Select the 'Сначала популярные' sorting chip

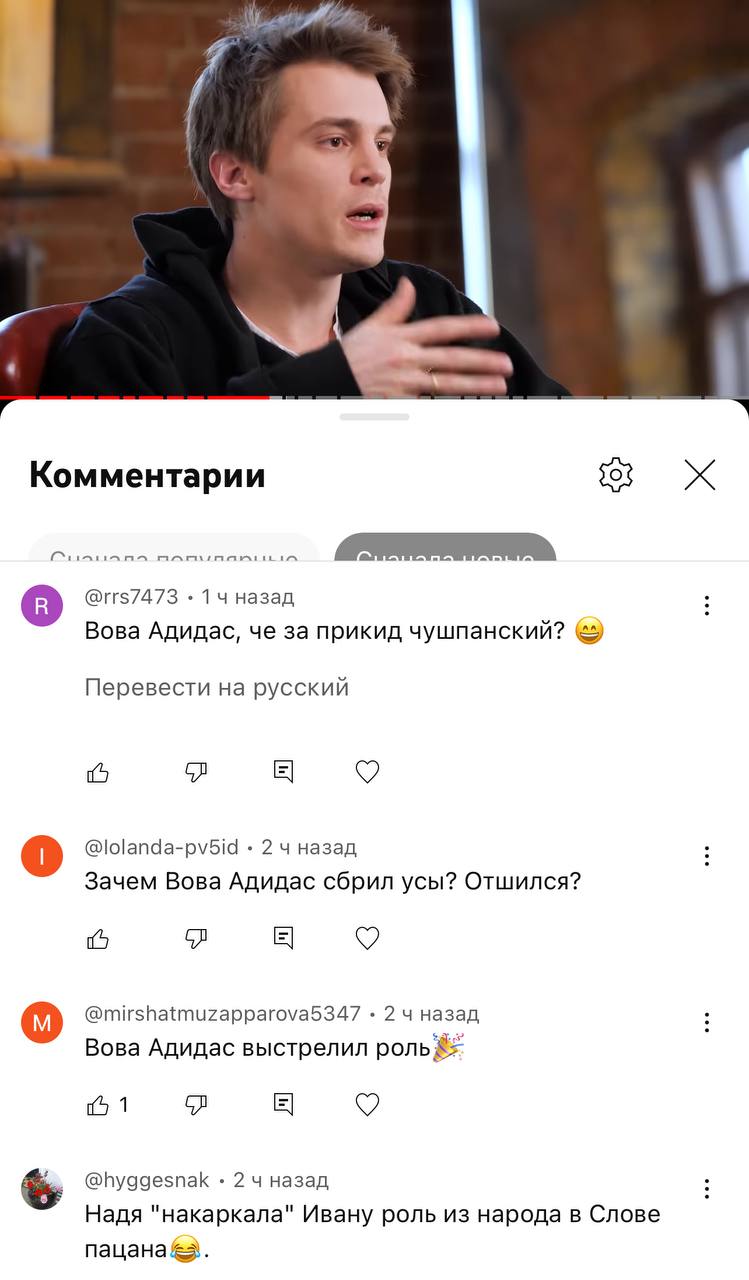point(174,550)
